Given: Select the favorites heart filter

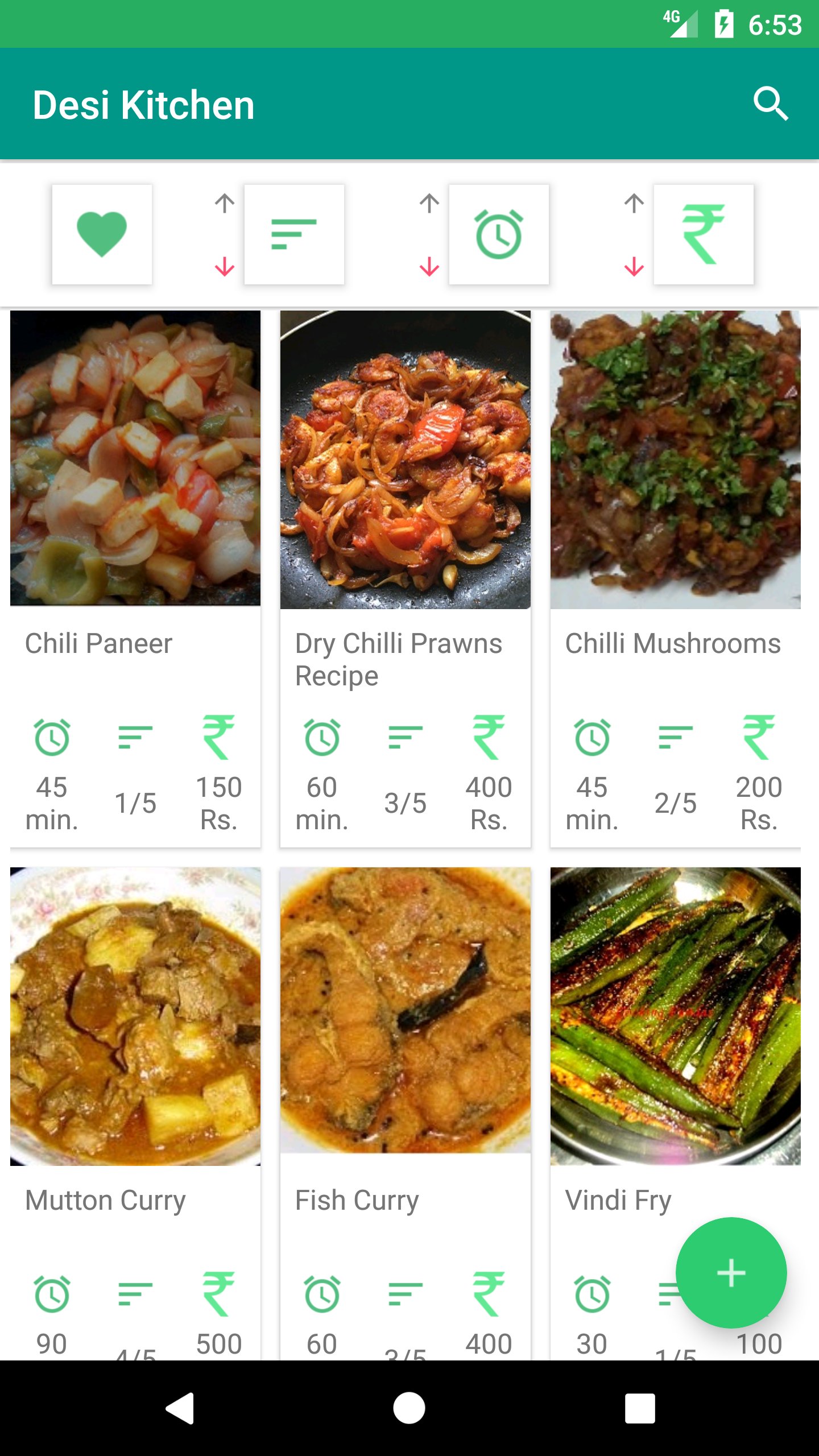Looking at the screenshot, I should click(x=101, y=233).
